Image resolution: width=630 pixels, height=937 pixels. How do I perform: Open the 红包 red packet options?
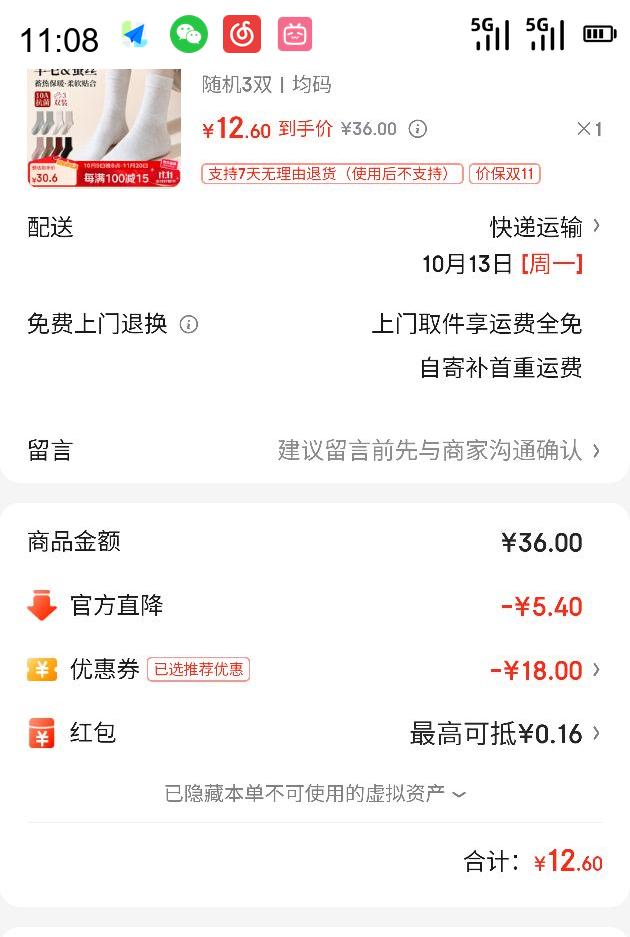pos(504,735)
